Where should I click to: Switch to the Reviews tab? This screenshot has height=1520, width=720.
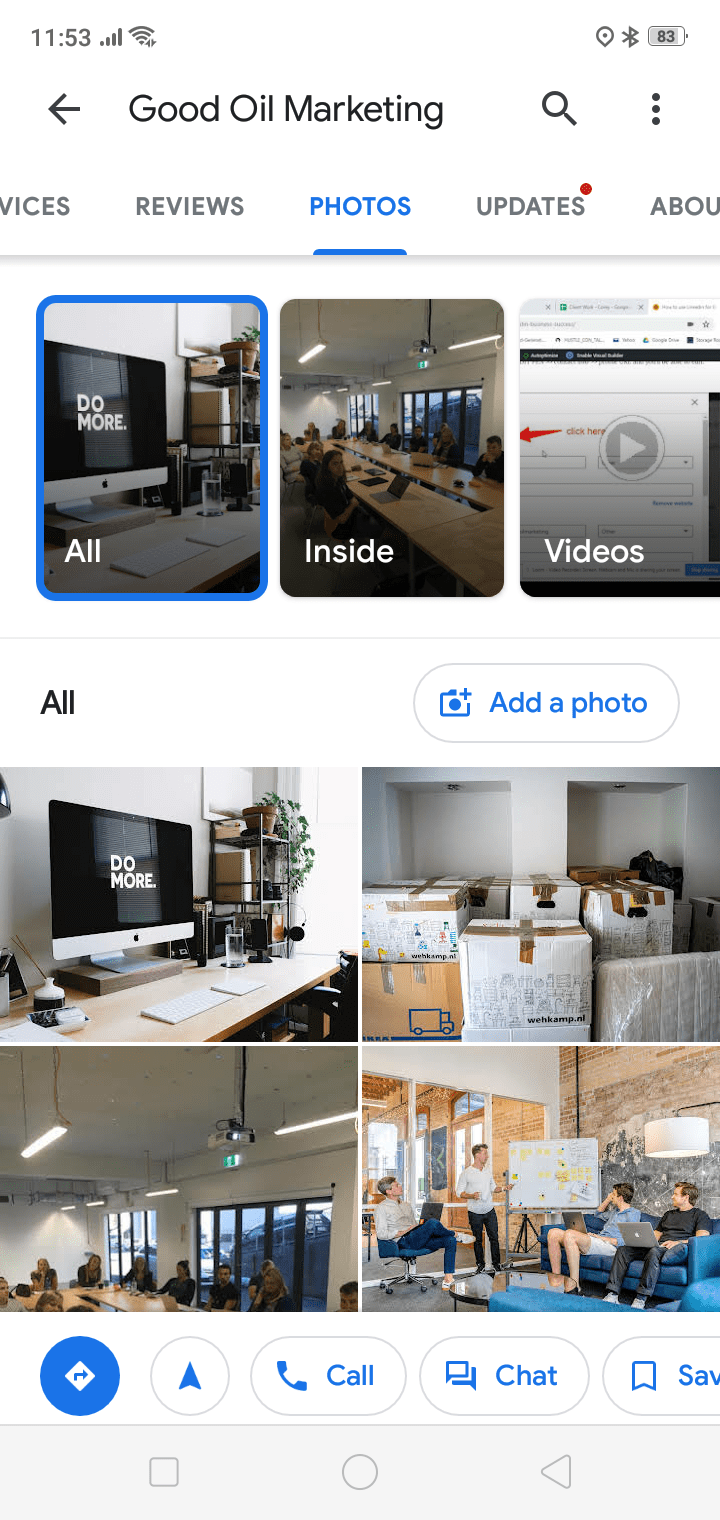point(190,207)
